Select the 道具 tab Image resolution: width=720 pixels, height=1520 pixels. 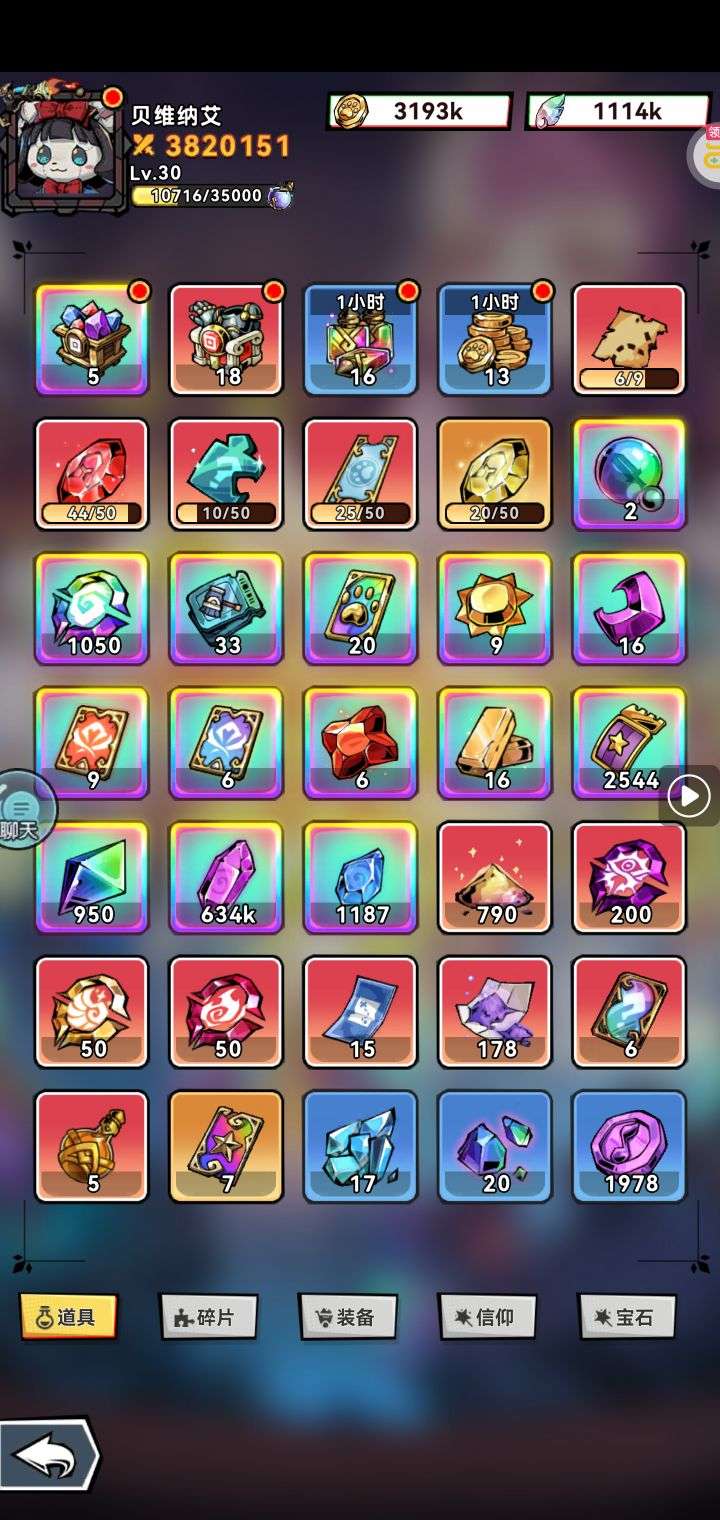point(68,1317)
